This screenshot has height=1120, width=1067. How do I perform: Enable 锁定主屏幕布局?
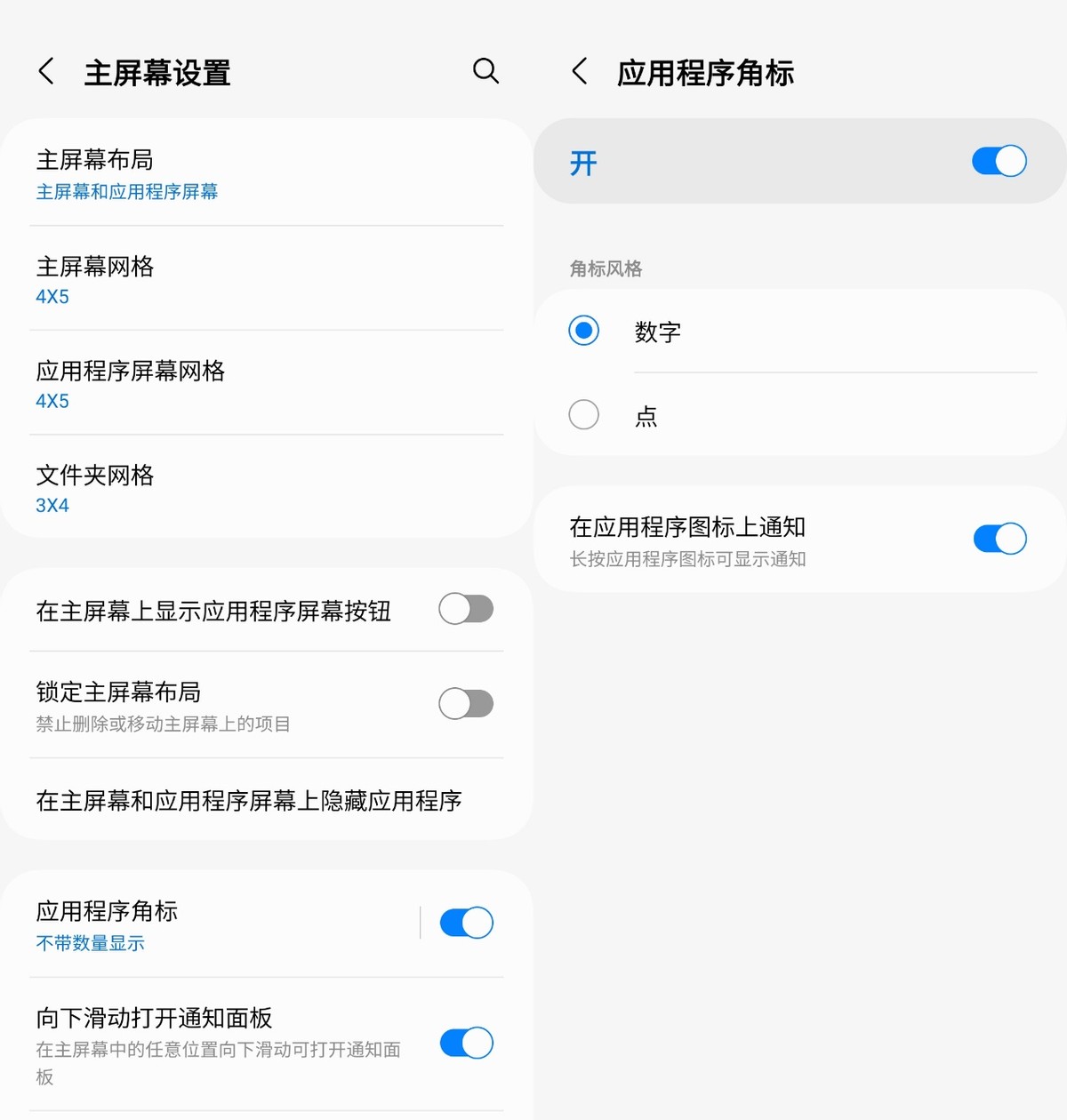click(466, 703)
